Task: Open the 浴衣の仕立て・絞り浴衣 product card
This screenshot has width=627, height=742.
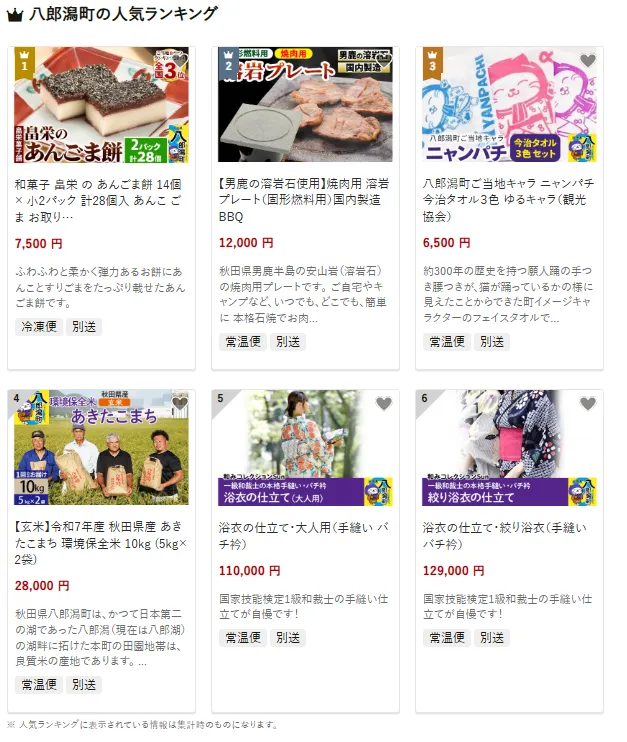Action: (508, 535)
